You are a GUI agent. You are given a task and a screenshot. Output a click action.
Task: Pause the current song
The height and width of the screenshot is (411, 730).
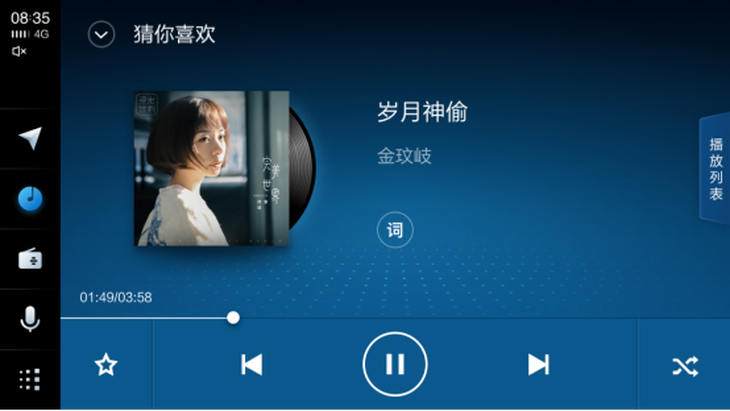point(395,365)
